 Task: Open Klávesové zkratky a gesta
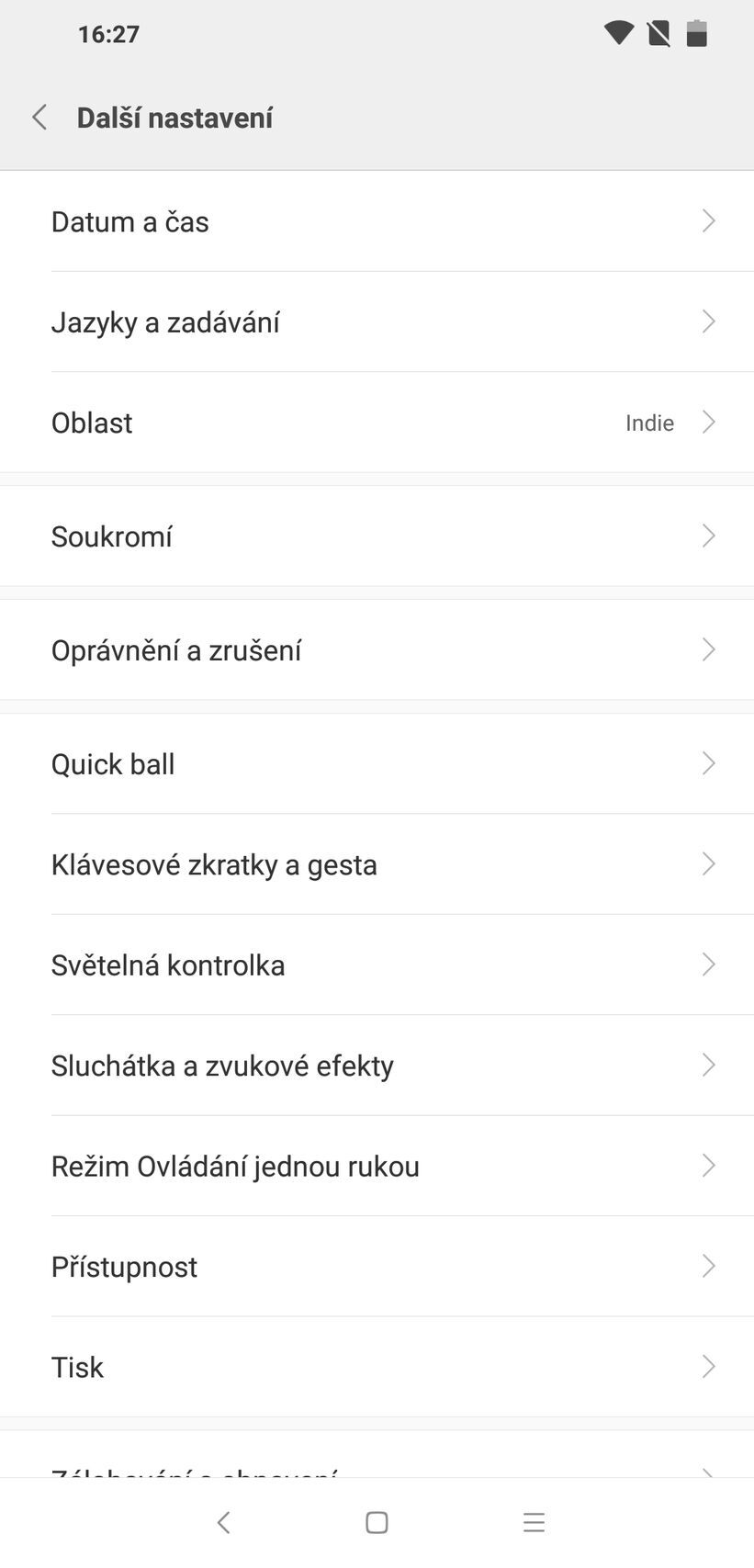[x=377, y=864]
